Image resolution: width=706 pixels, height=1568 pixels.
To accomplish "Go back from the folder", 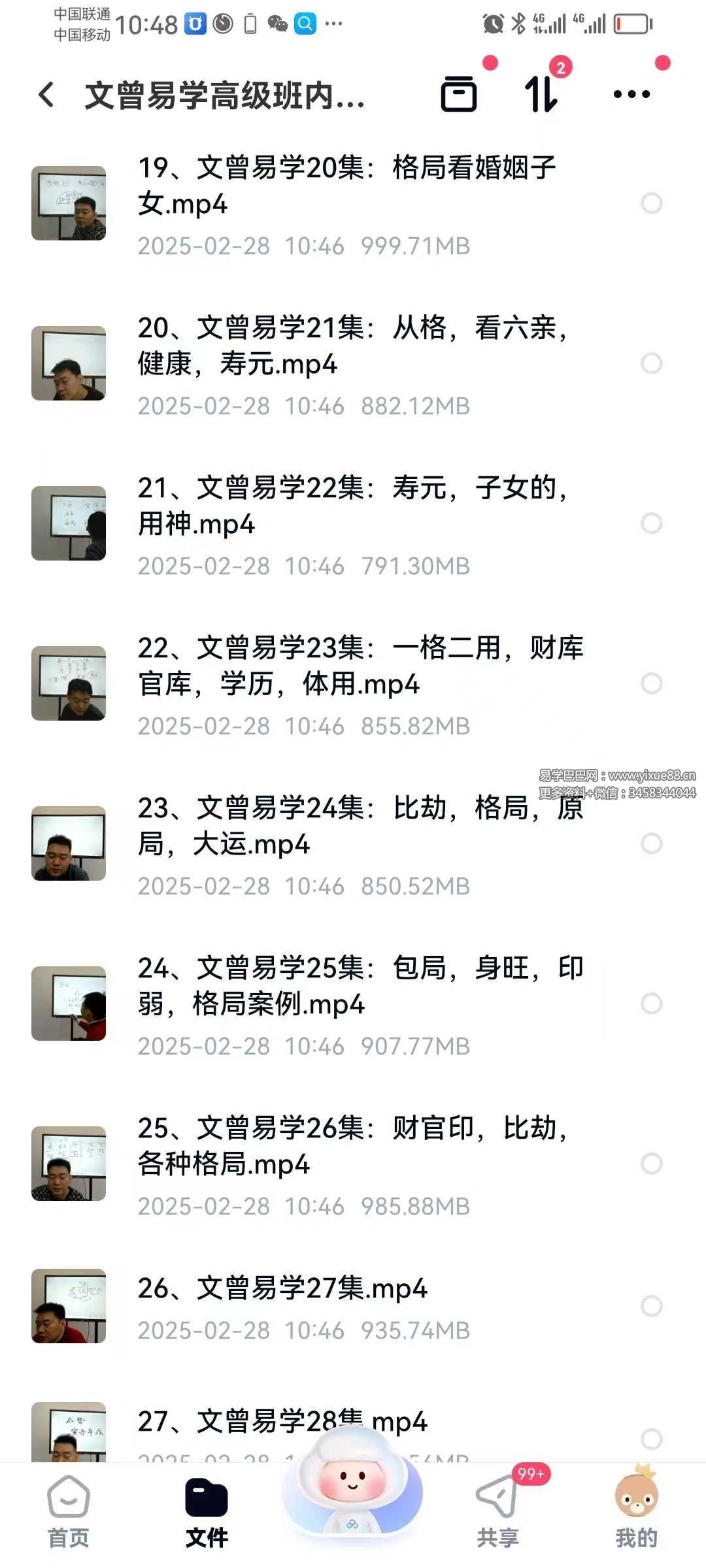I will tap(46, 95).
